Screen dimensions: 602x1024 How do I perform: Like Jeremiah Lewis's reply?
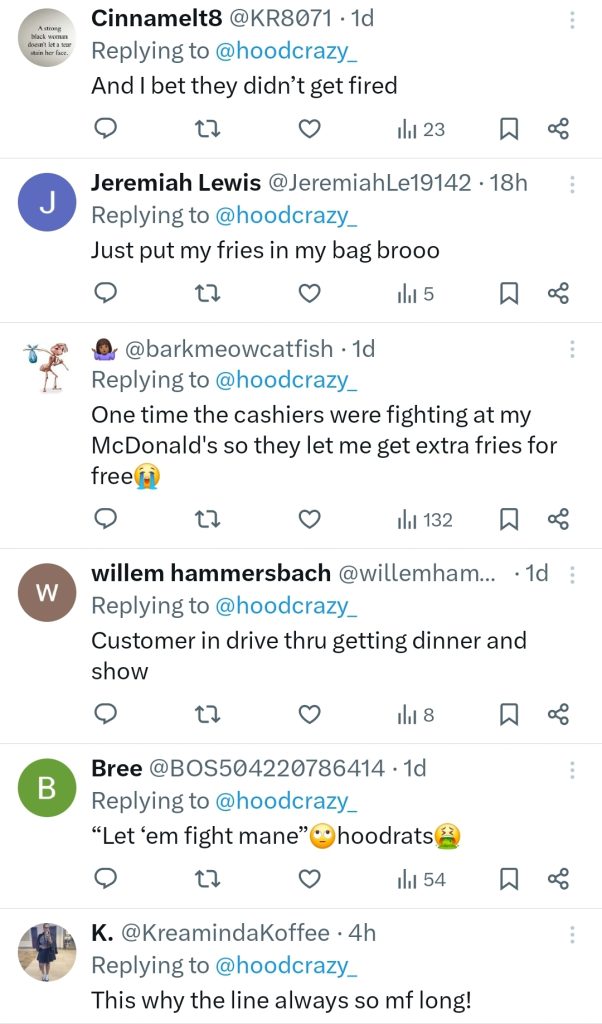click(x=310, y=293)
